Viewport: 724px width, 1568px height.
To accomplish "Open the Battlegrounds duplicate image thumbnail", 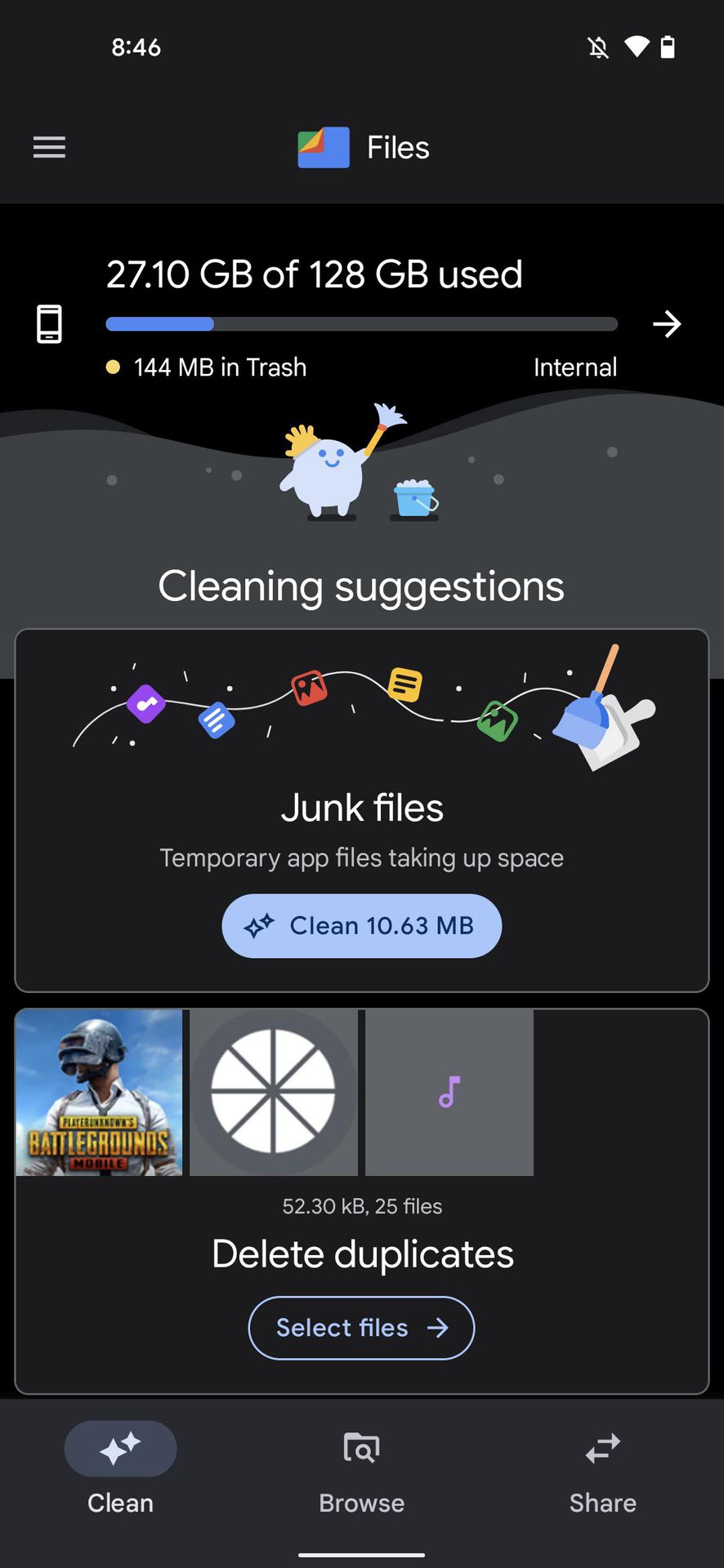I will pos(99,1093).
